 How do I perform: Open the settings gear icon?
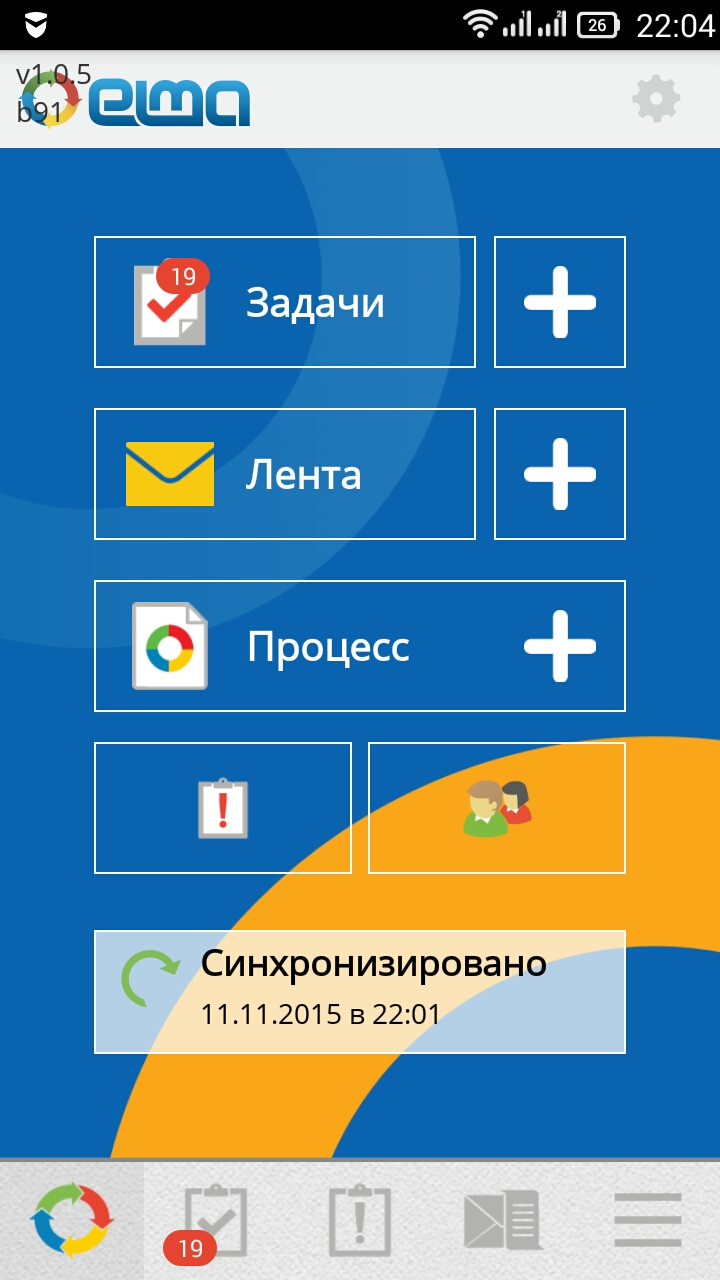(656, 99)
